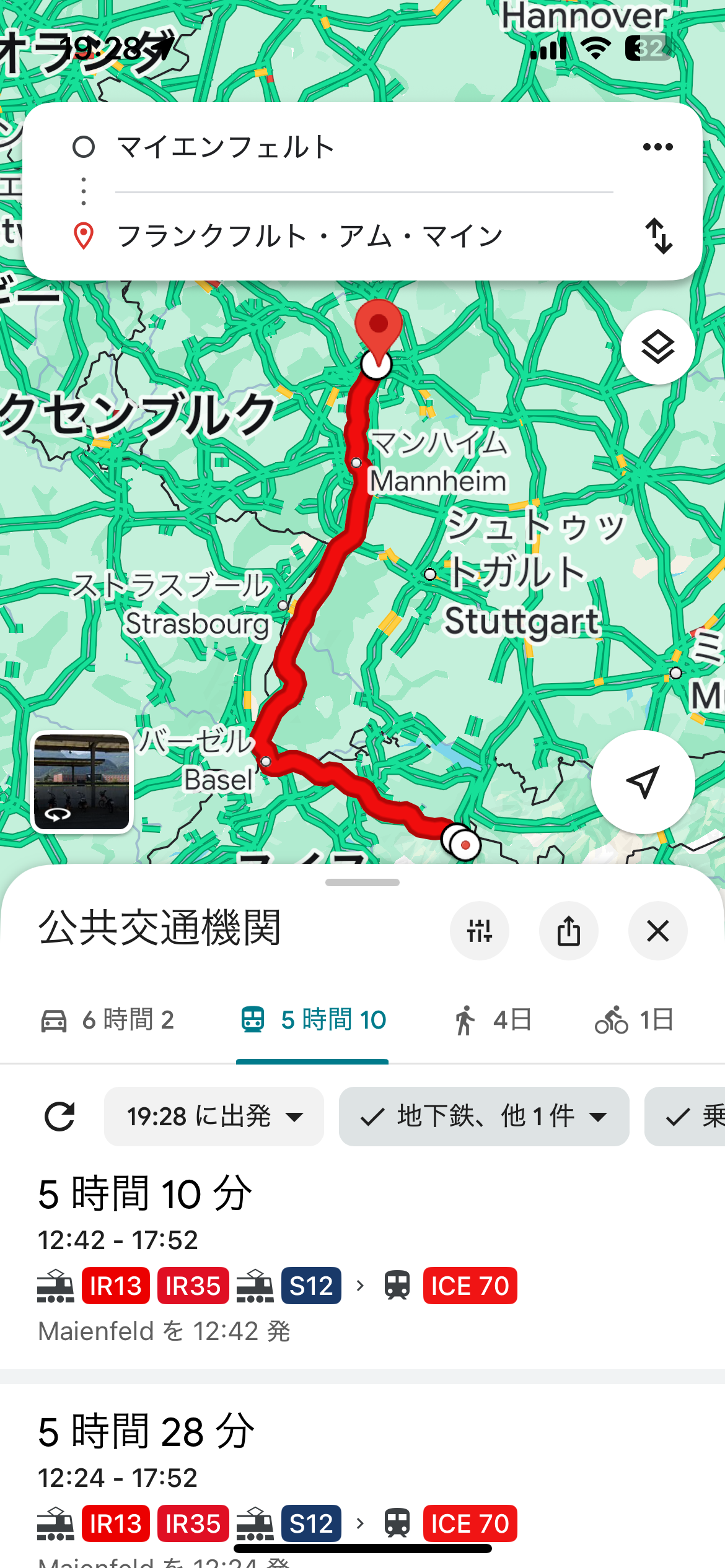Open the map layers button
725x1568 pixels.
point(657,347)
